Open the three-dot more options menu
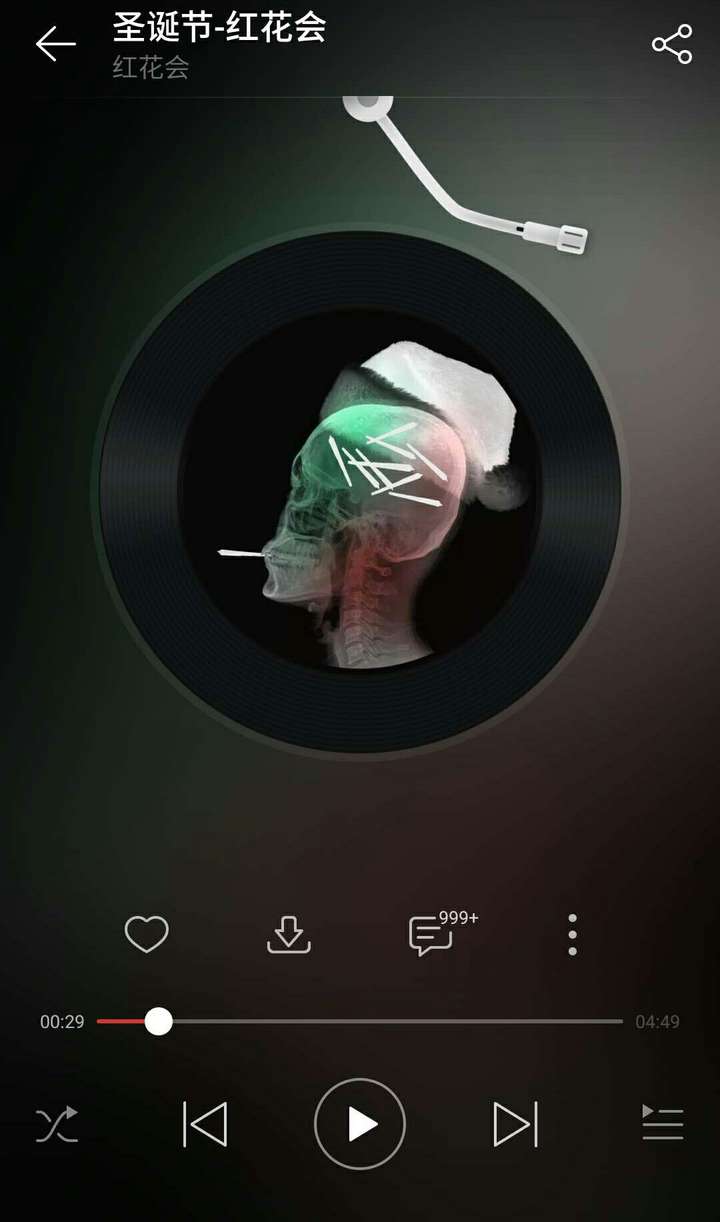 coord(572,935)
